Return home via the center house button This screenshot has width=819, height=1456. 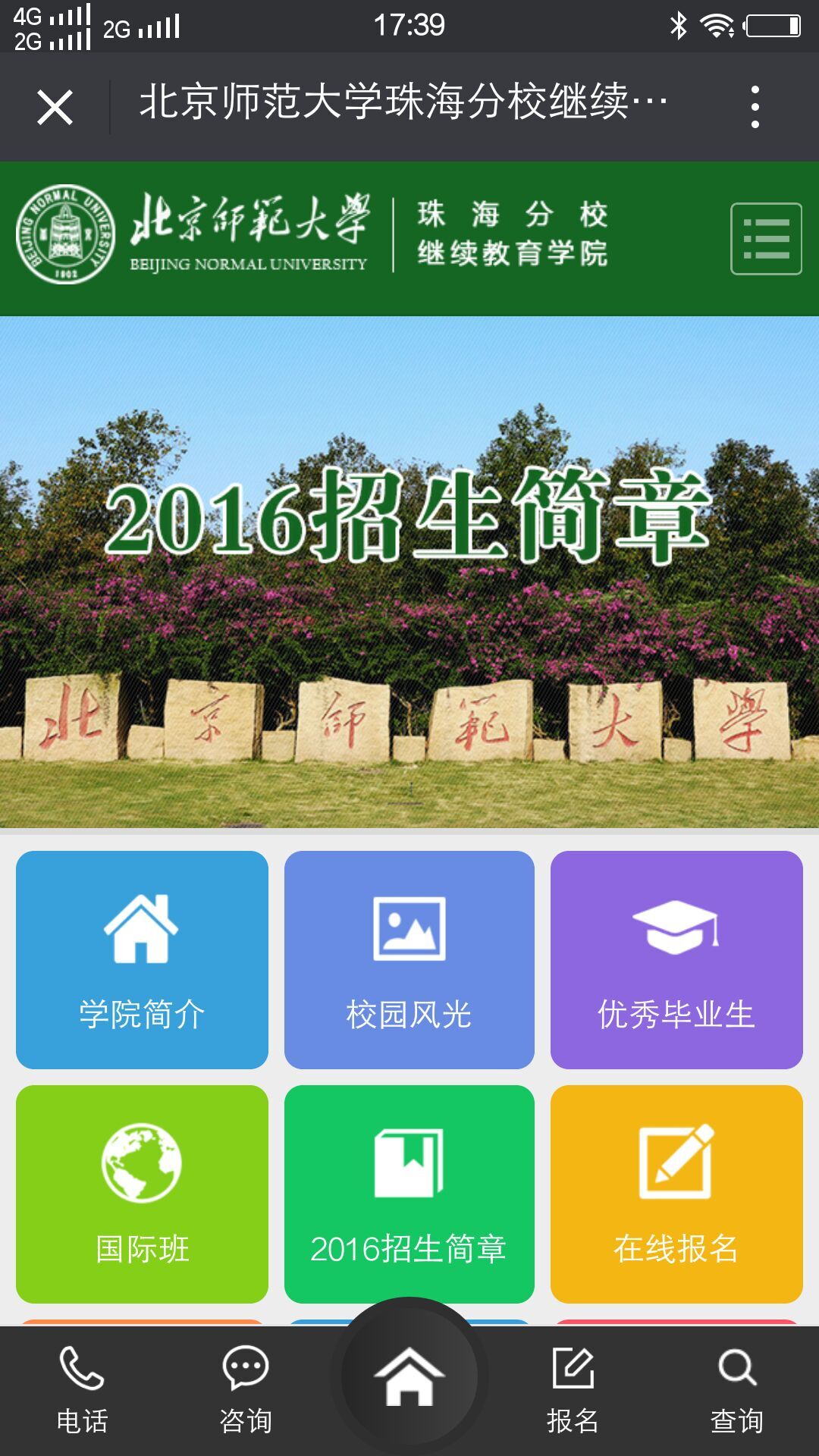[409, 1376]
